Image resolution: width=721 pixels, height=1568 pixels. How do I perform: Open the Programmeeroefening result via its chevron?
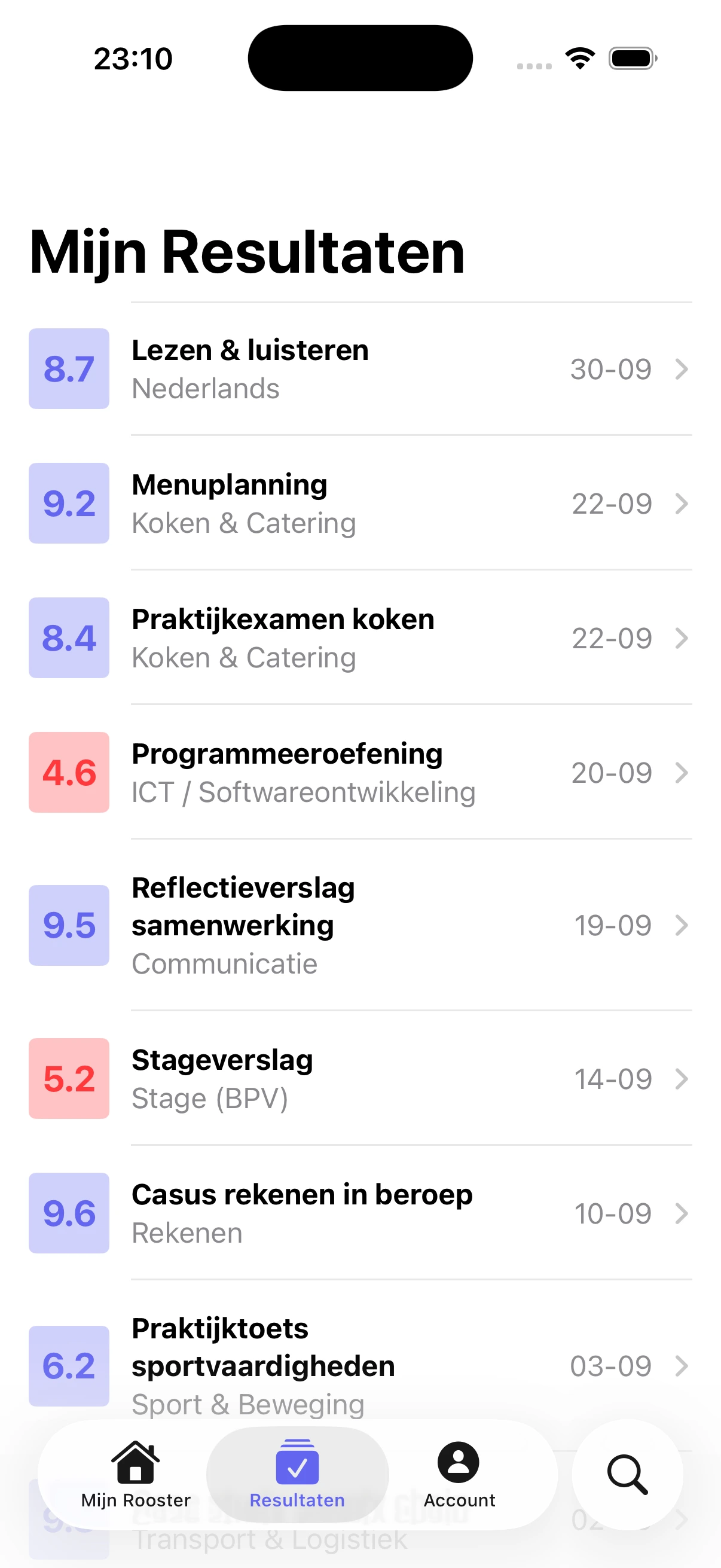point(681,773)
